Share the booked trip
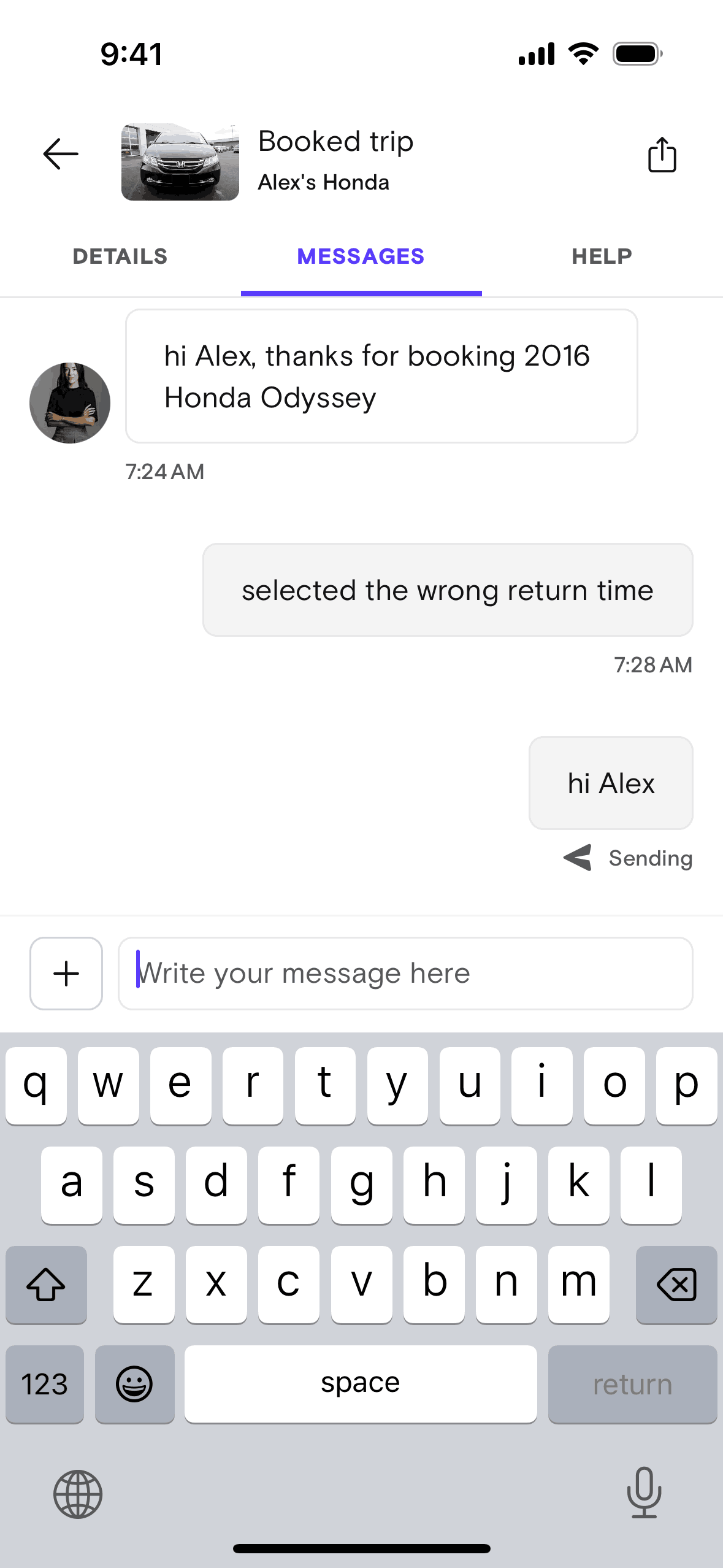723x1568 pixels. tap(662, 155)
